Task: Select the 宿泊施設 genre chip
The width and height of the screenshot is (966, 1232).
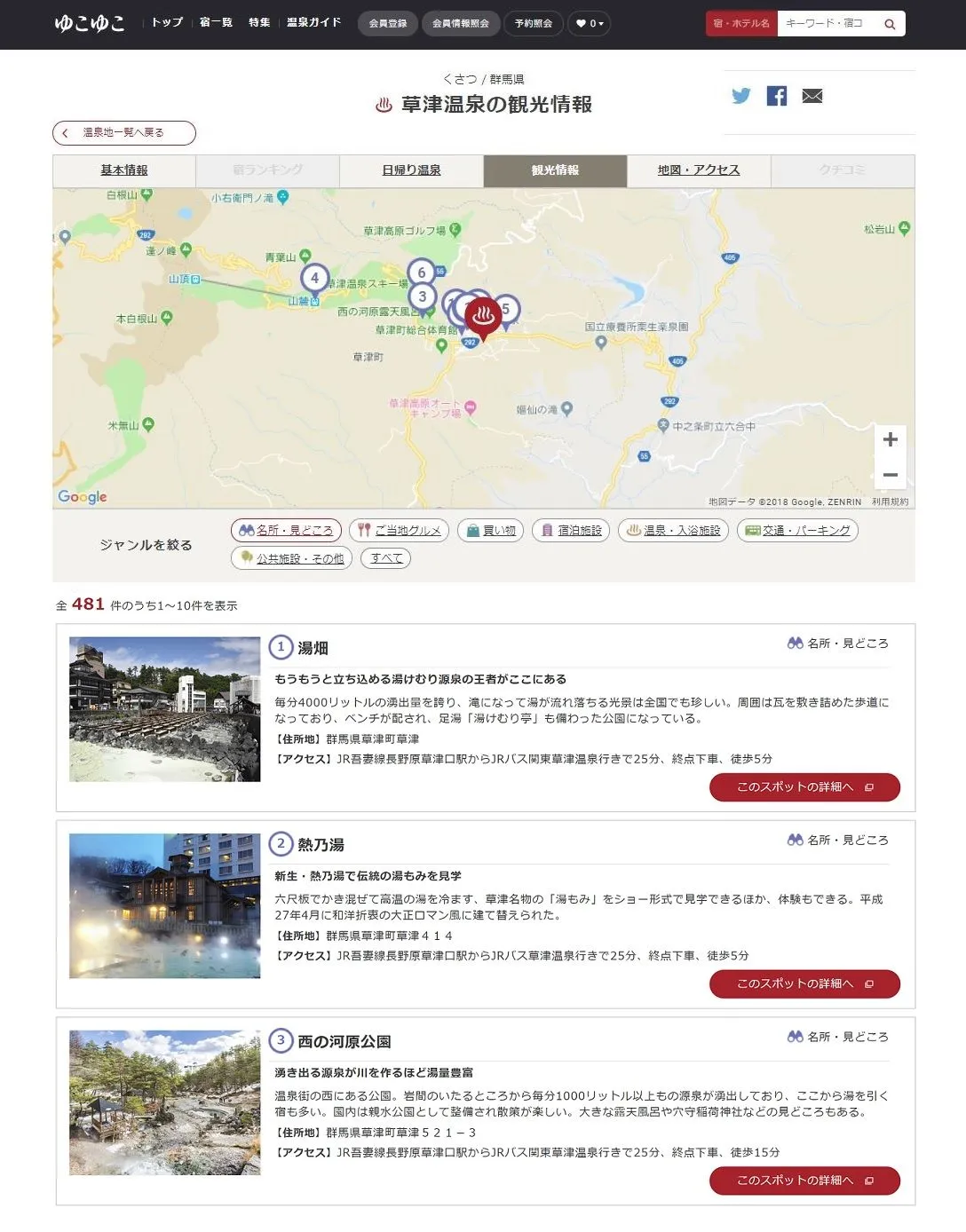Action: pos(571,531)
